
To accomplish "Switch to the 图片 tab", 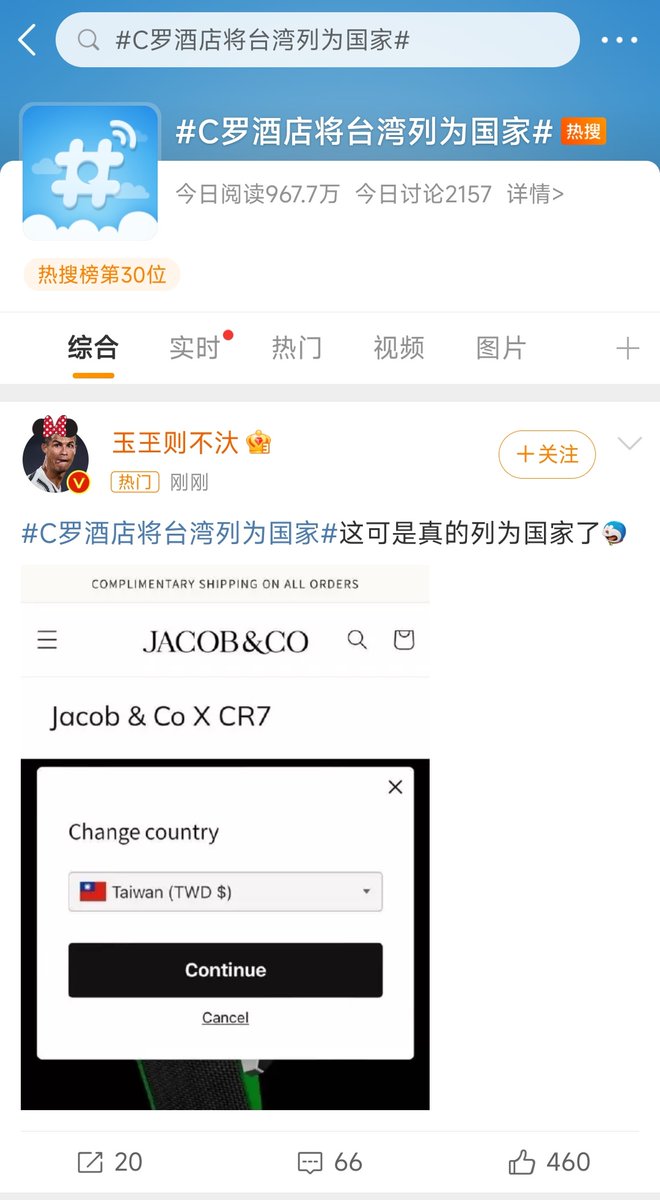I will tap(501, 348).
